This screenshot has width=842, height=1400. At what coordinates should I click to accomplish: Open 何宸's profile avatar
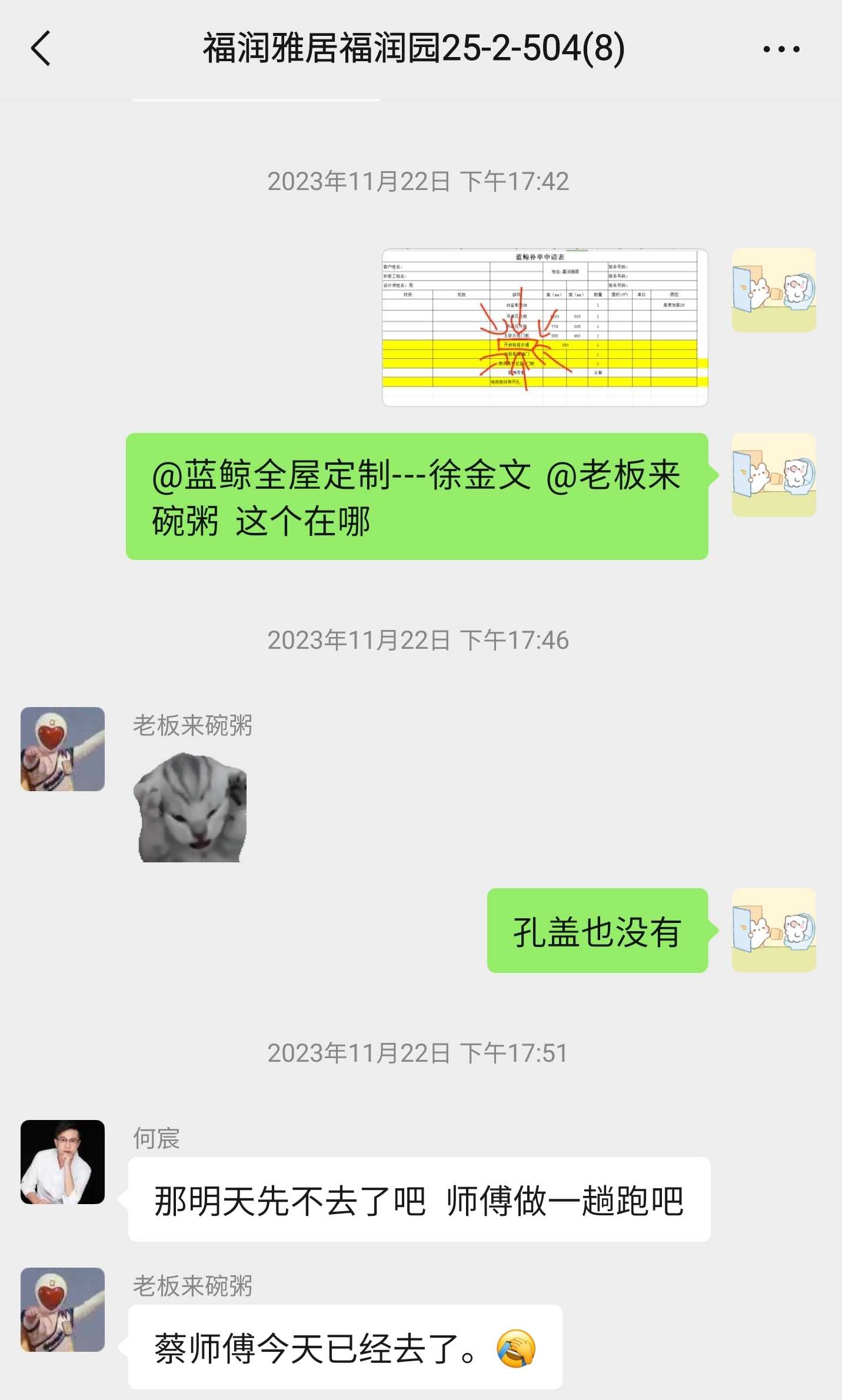[62, 1162]
